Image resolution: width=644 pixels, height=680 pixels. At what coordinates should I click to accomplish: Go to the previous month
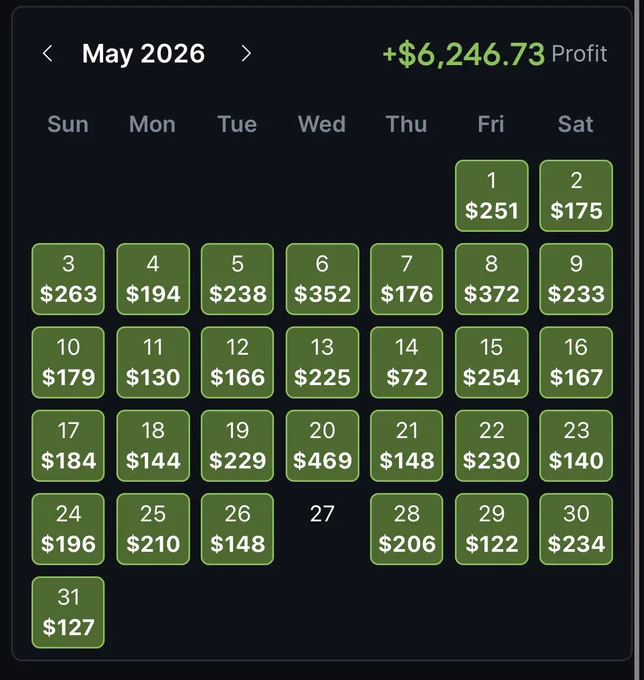(x=48, y=53)
